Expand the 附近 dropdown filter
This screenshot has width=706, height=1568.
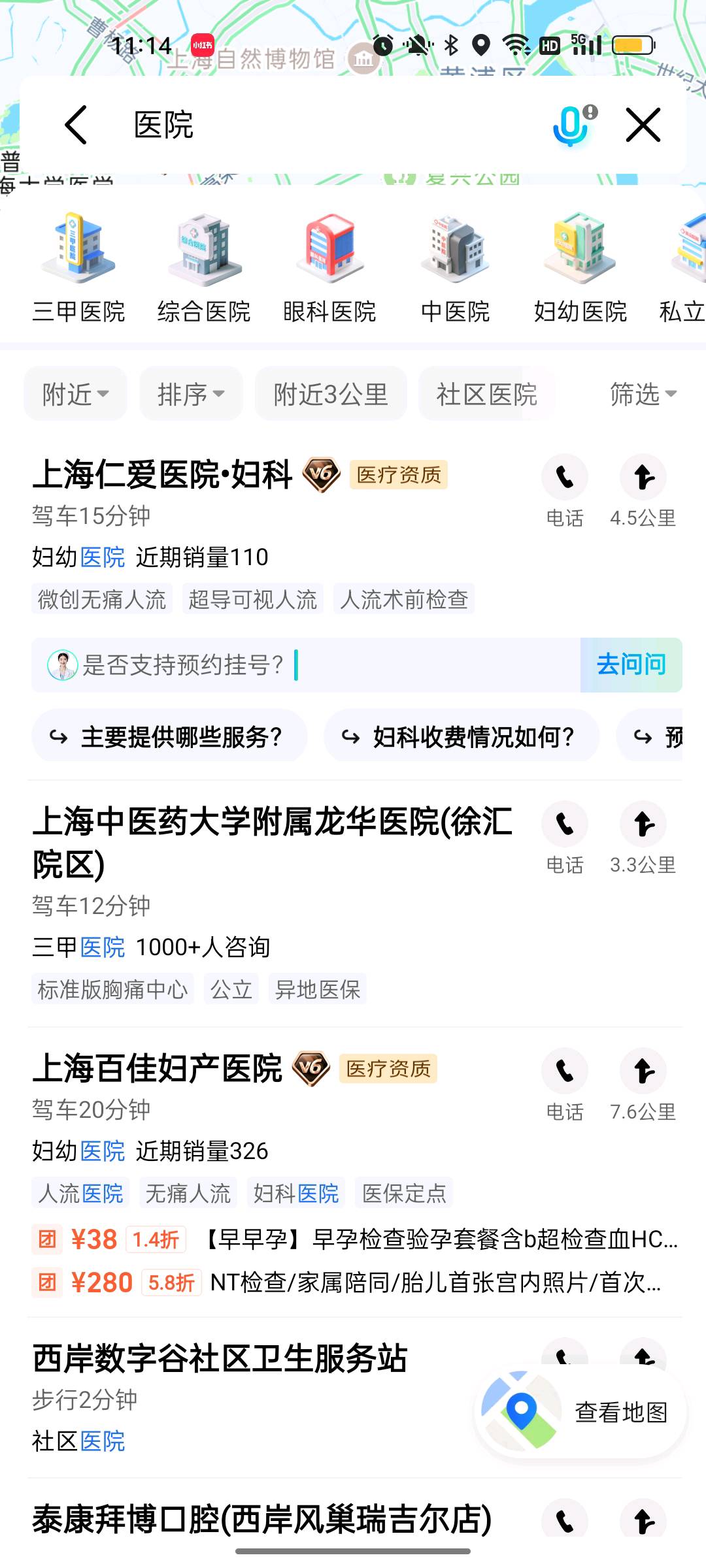pyautogui.click(x=75, y=394)
